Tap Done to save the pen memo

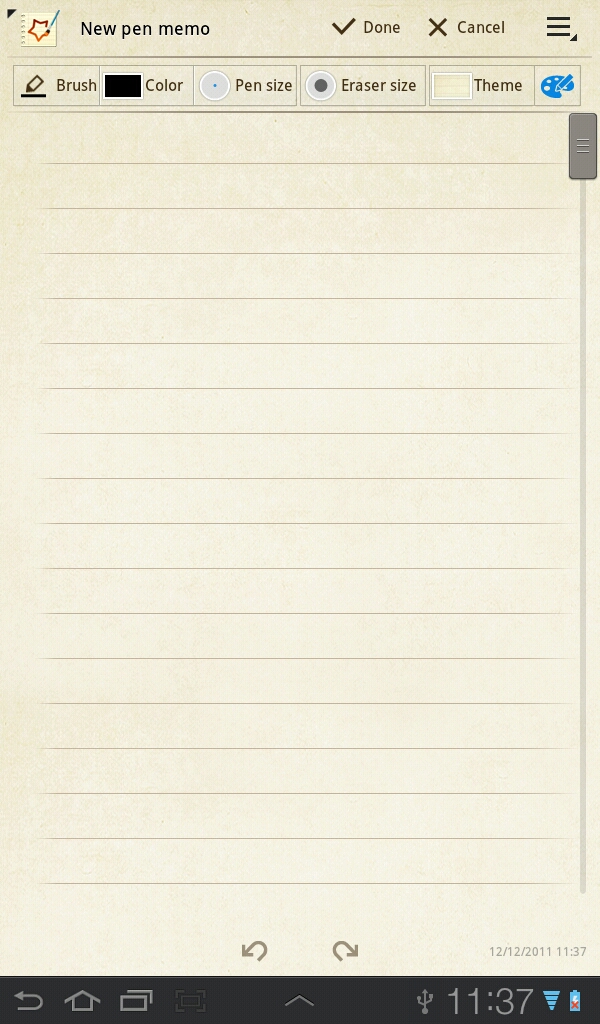point(366,28)
